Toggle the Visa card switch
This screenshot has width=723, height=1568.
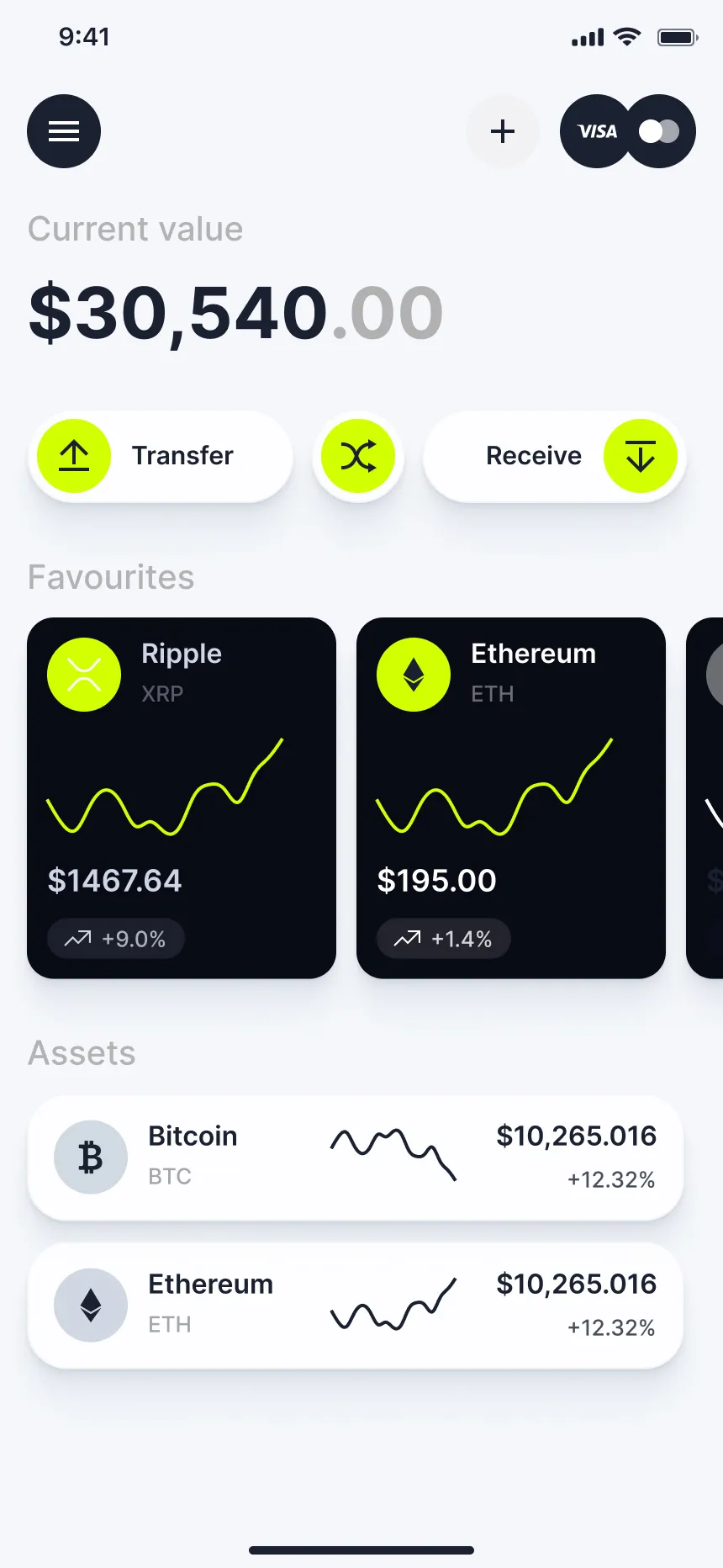658,131
